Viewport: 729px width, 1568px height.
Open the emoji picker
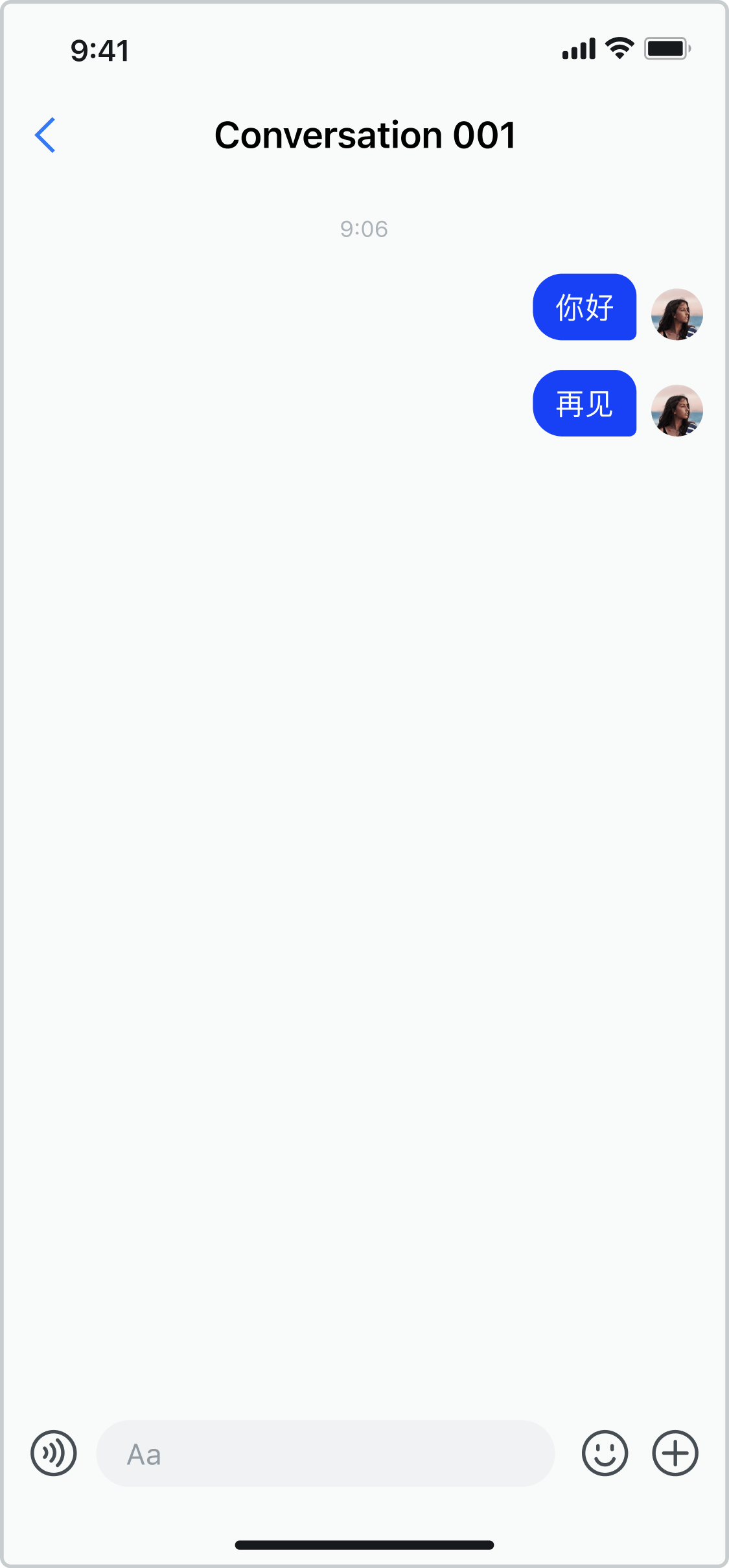tap(605, 1453)
